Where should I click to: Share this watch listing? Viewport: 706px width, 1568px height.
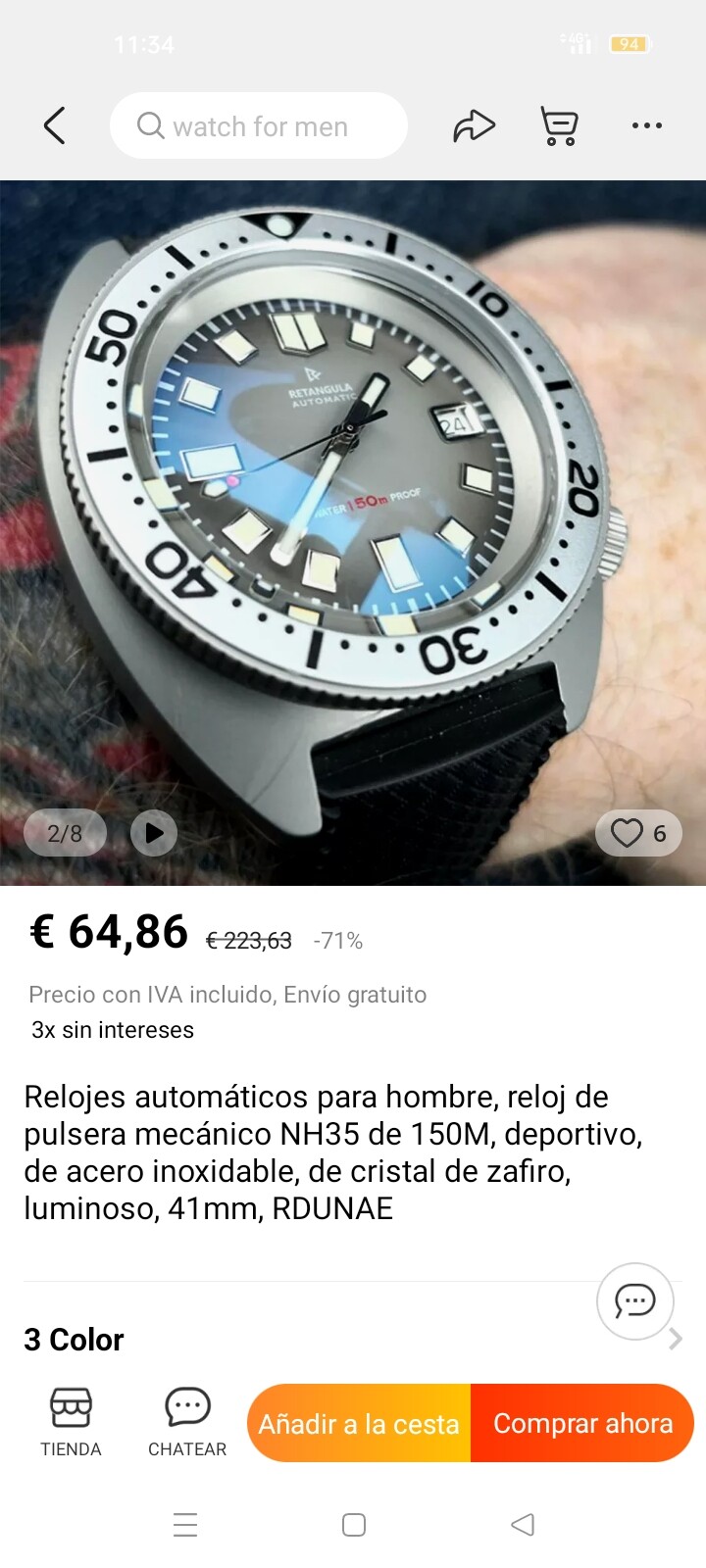point(474,126)
